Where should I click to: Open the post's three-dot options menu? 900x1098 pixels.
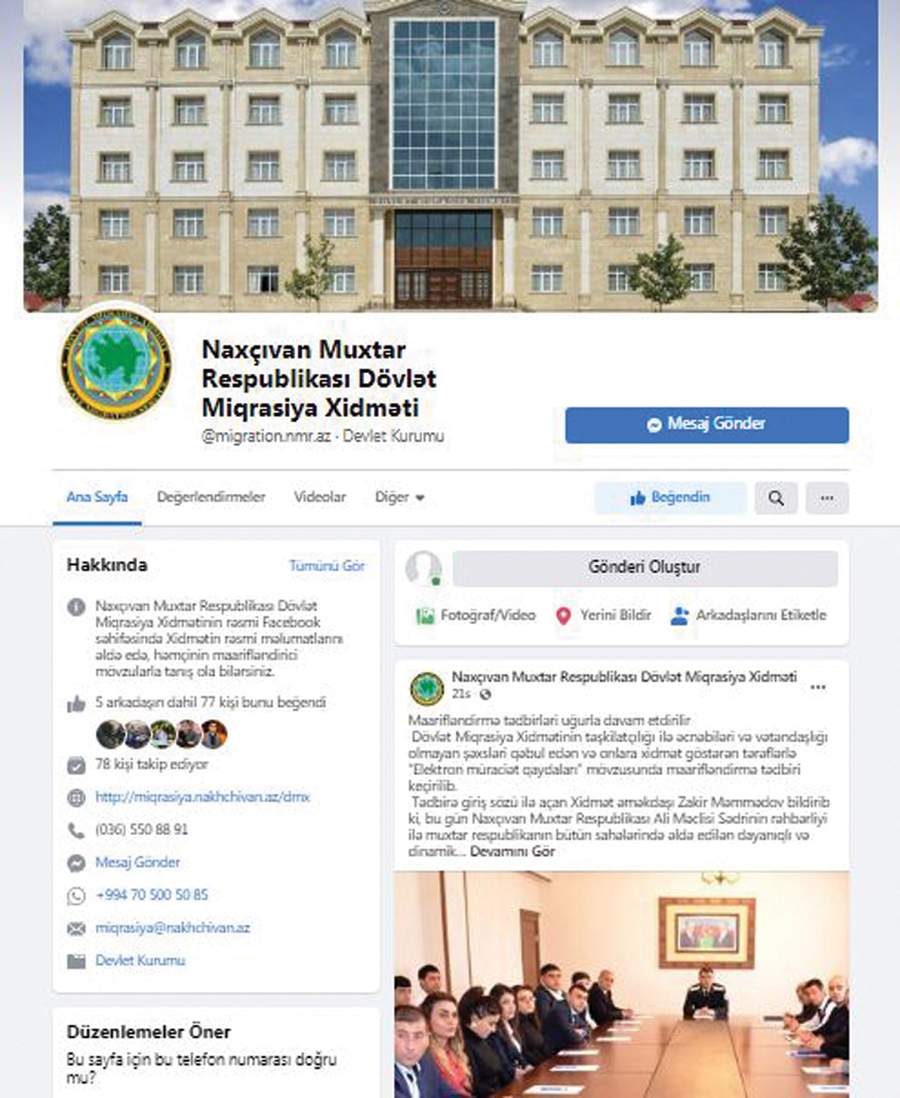click(x=818, y=687)
